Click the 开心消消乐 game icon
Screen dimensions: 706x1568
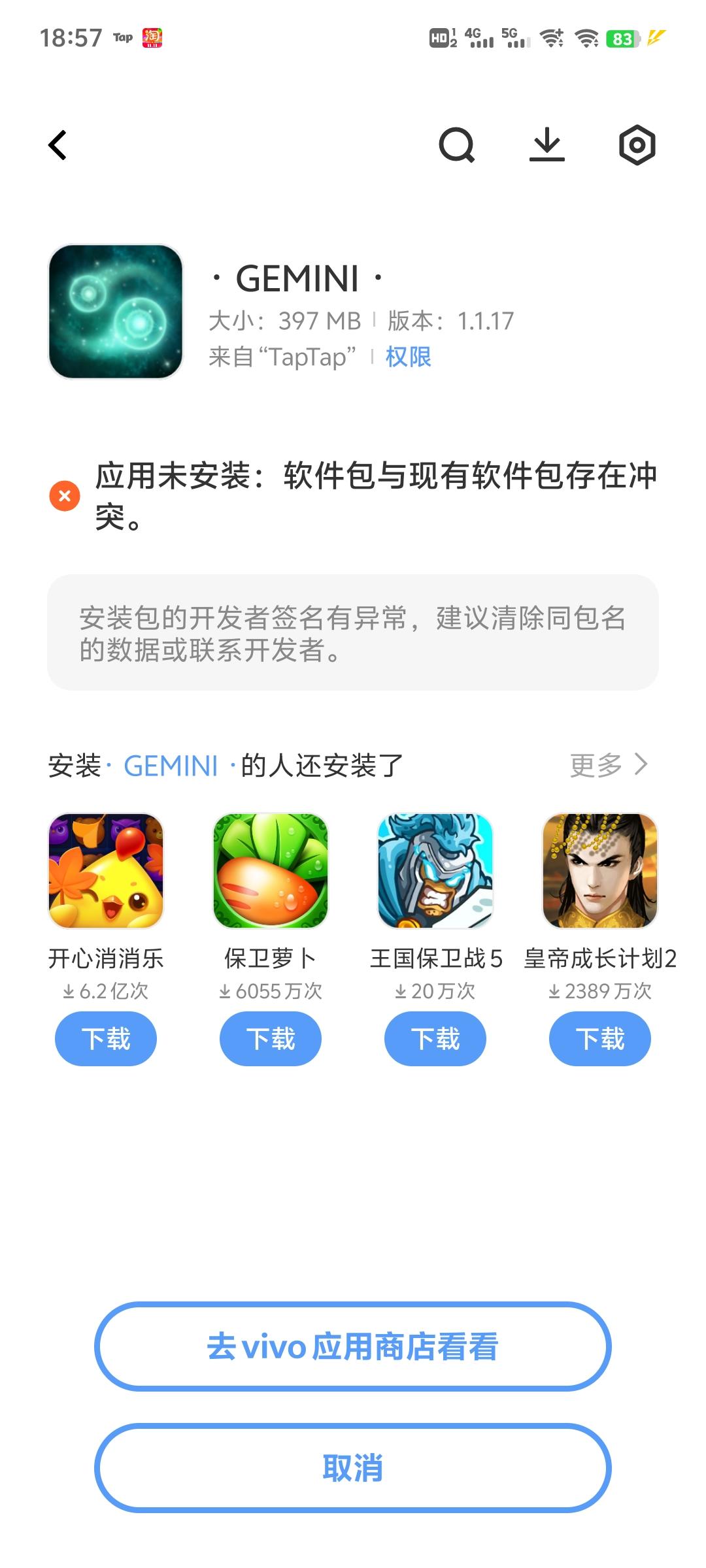(x=105, y=872)
